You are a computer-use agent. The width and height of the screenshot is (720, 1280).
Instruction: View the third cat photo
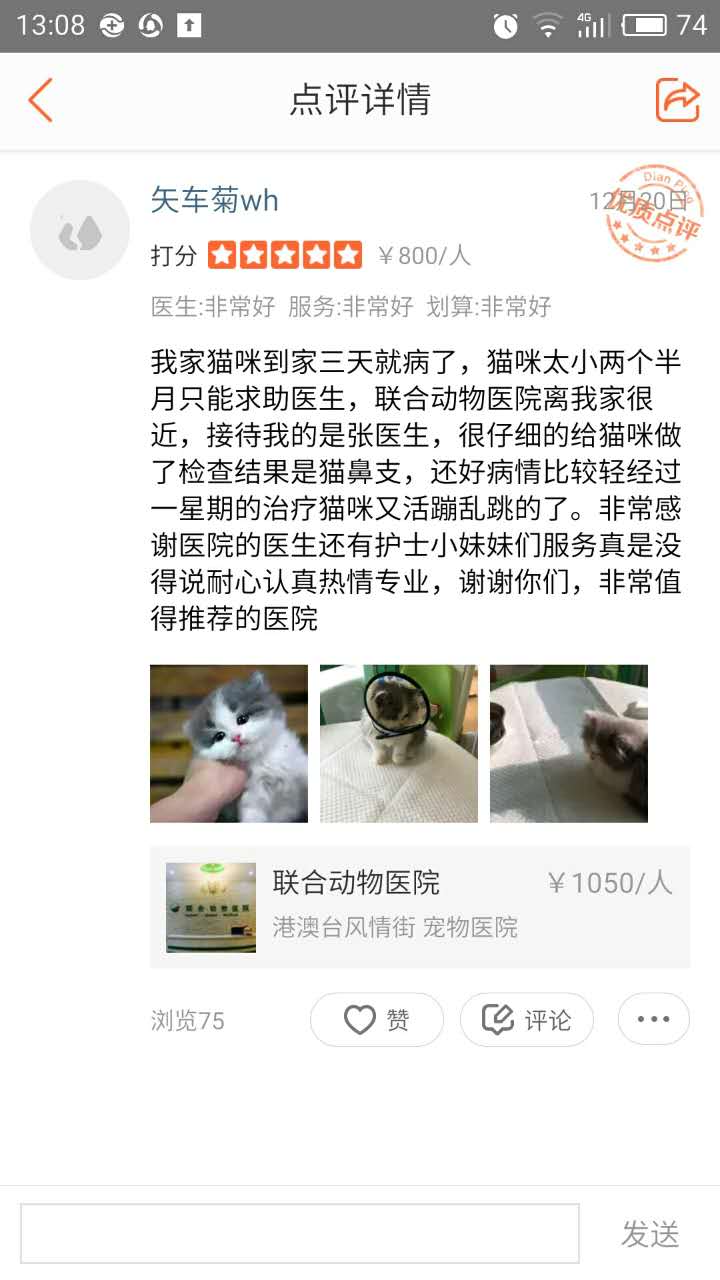569,743
